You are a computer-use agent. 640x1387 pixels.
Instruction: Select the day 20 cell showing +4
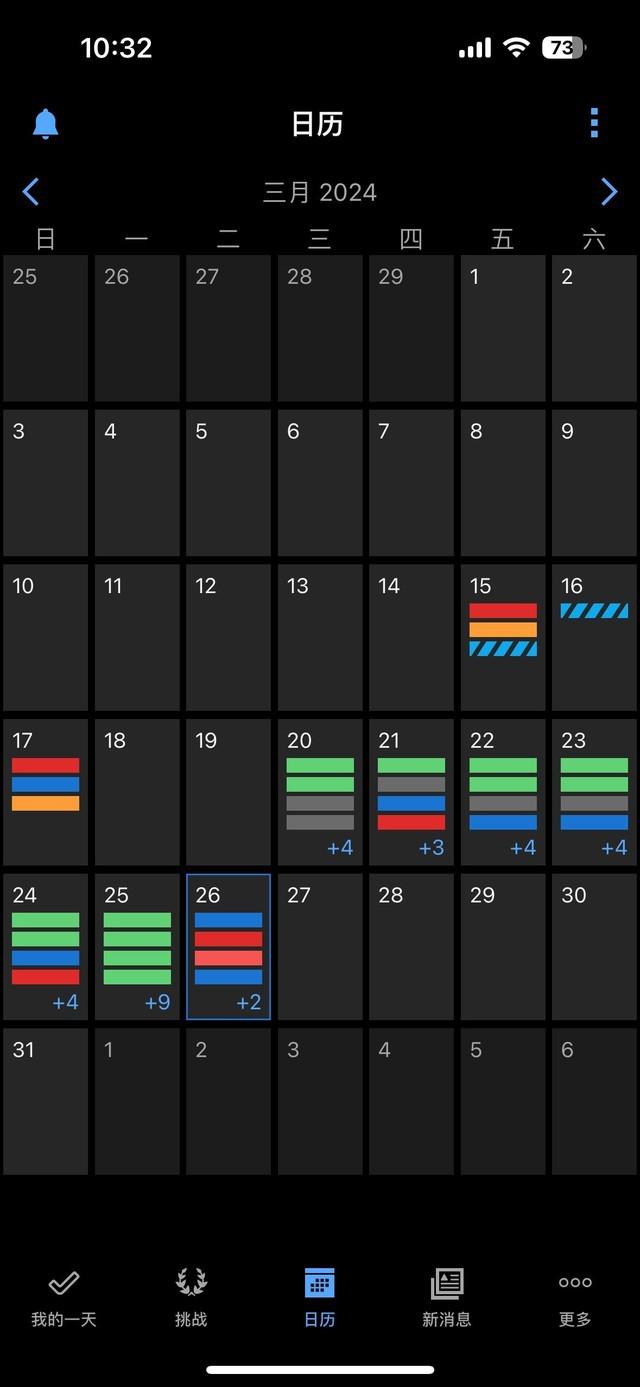coord(320,792)
